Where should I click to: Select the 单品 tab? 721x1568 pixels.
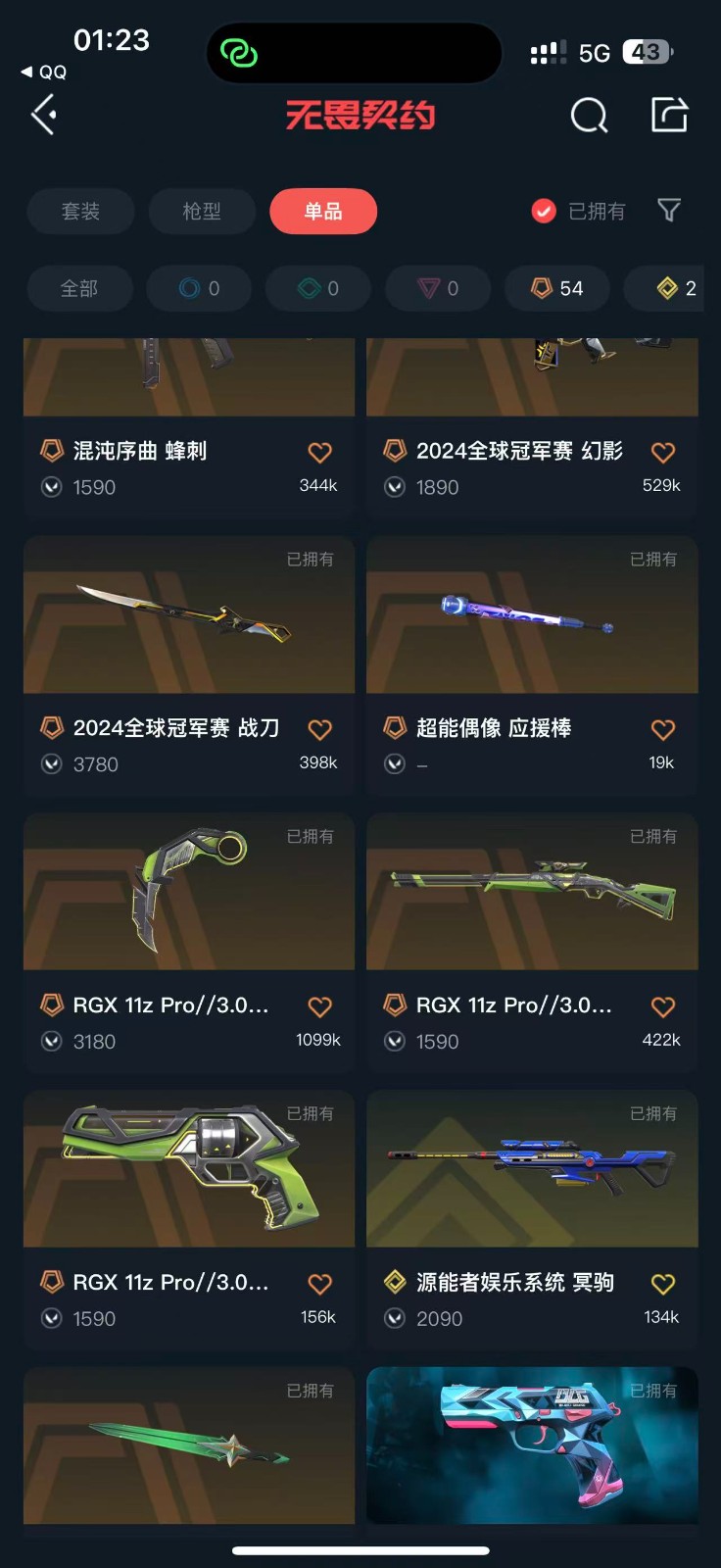click(323, 212)
